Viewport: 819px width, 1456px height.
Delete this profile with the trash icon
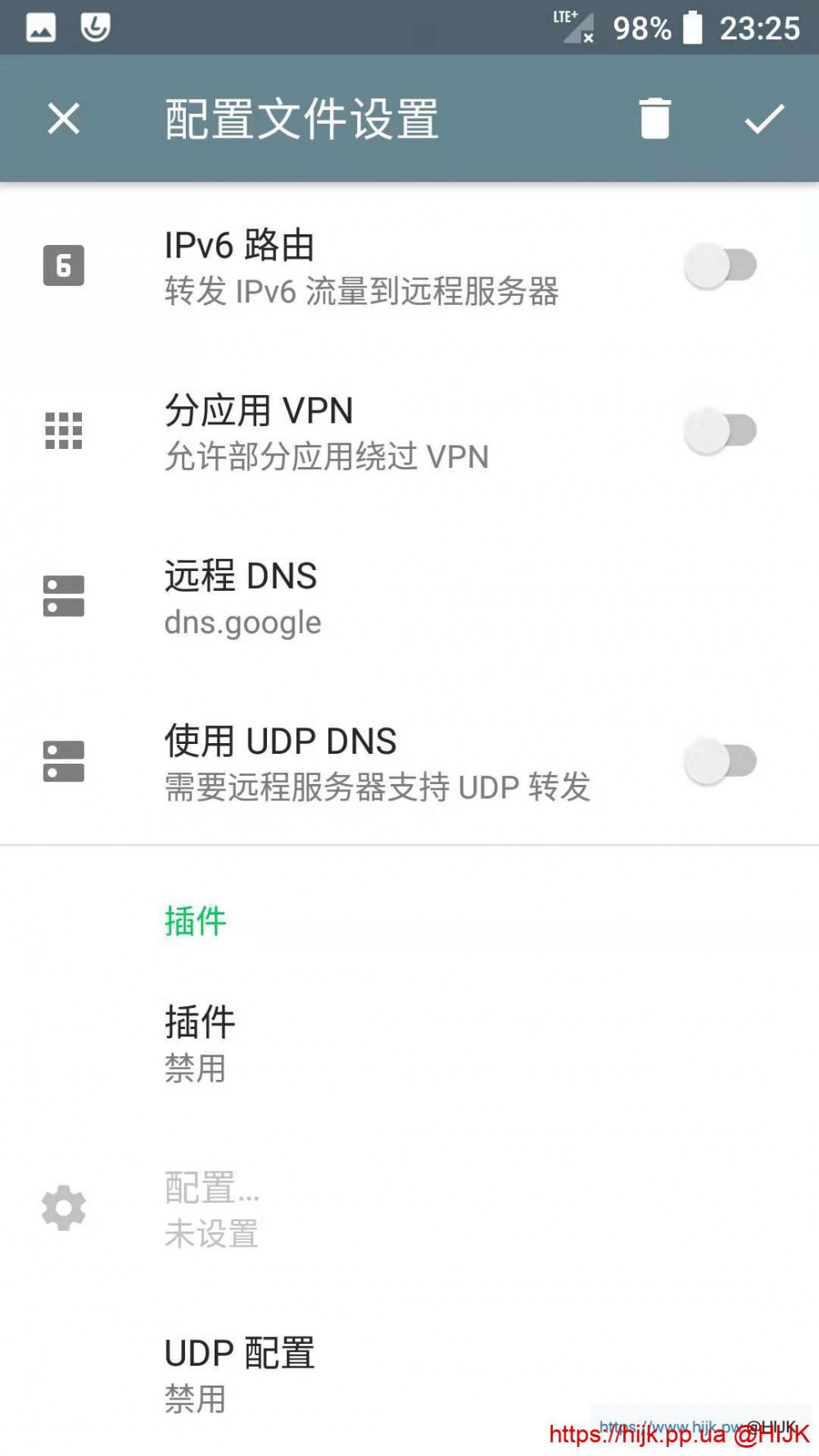point(654,119)
